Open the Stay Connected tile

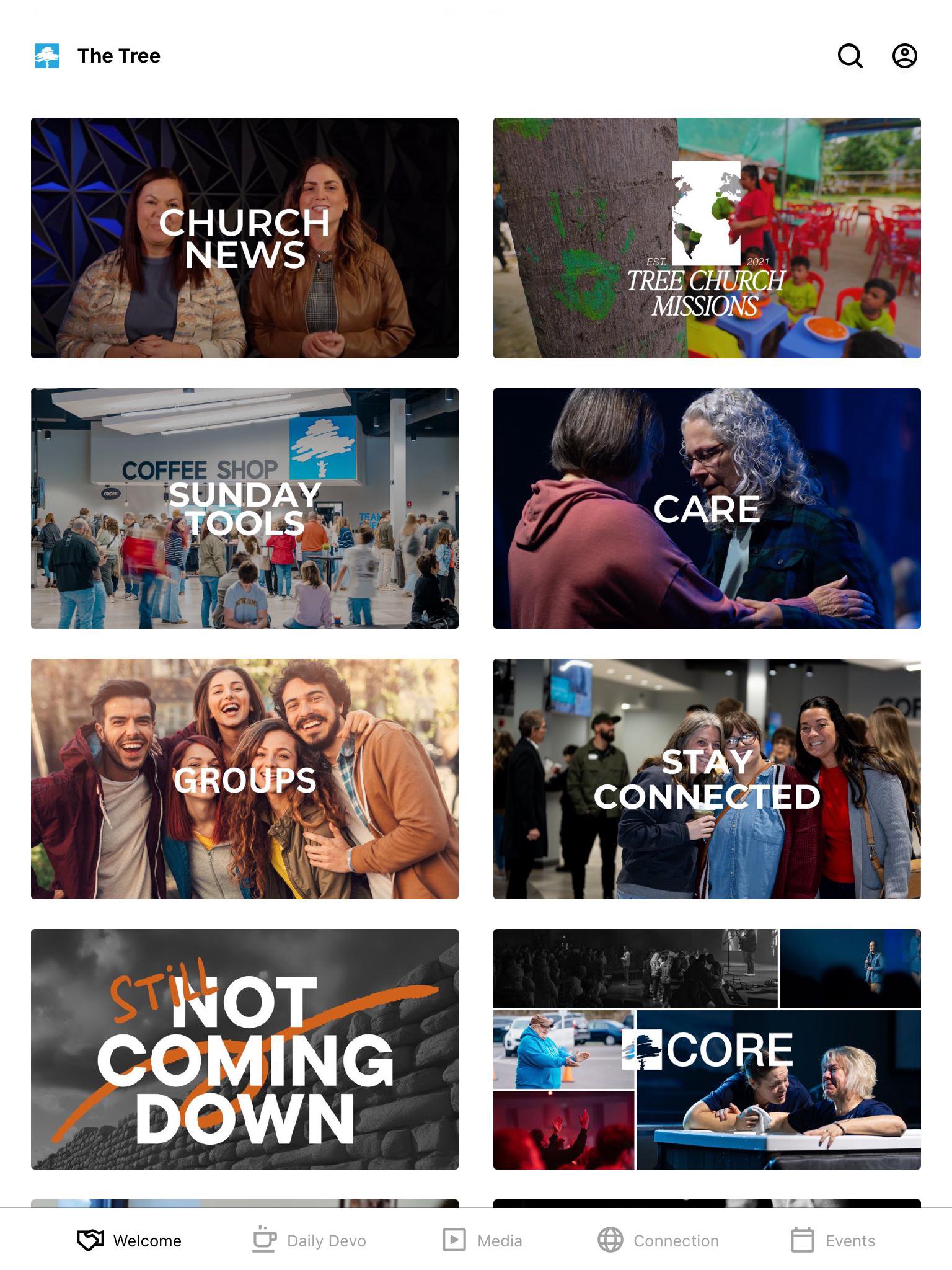[x=707, y=779]
